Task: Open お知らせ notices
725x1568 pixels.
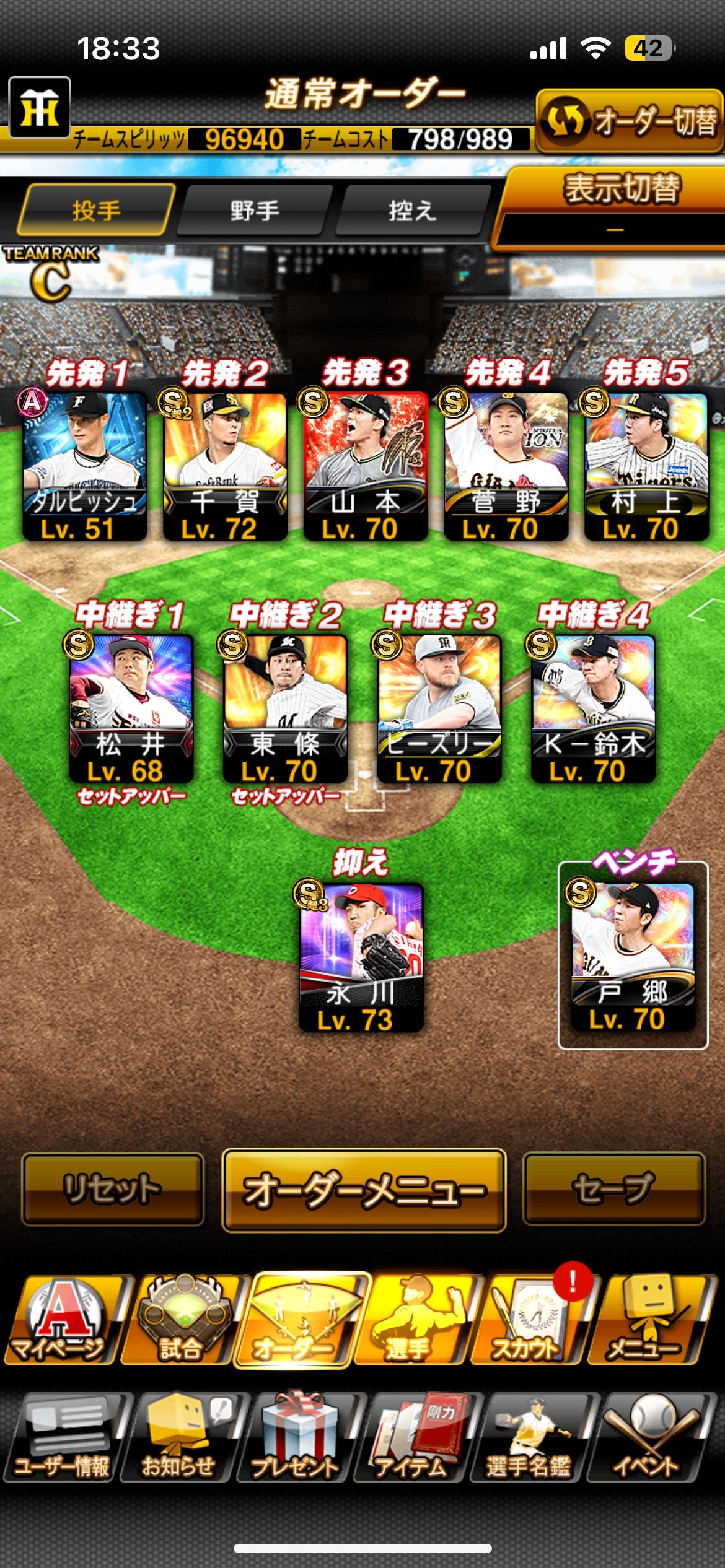Action: pos(180,1438)
